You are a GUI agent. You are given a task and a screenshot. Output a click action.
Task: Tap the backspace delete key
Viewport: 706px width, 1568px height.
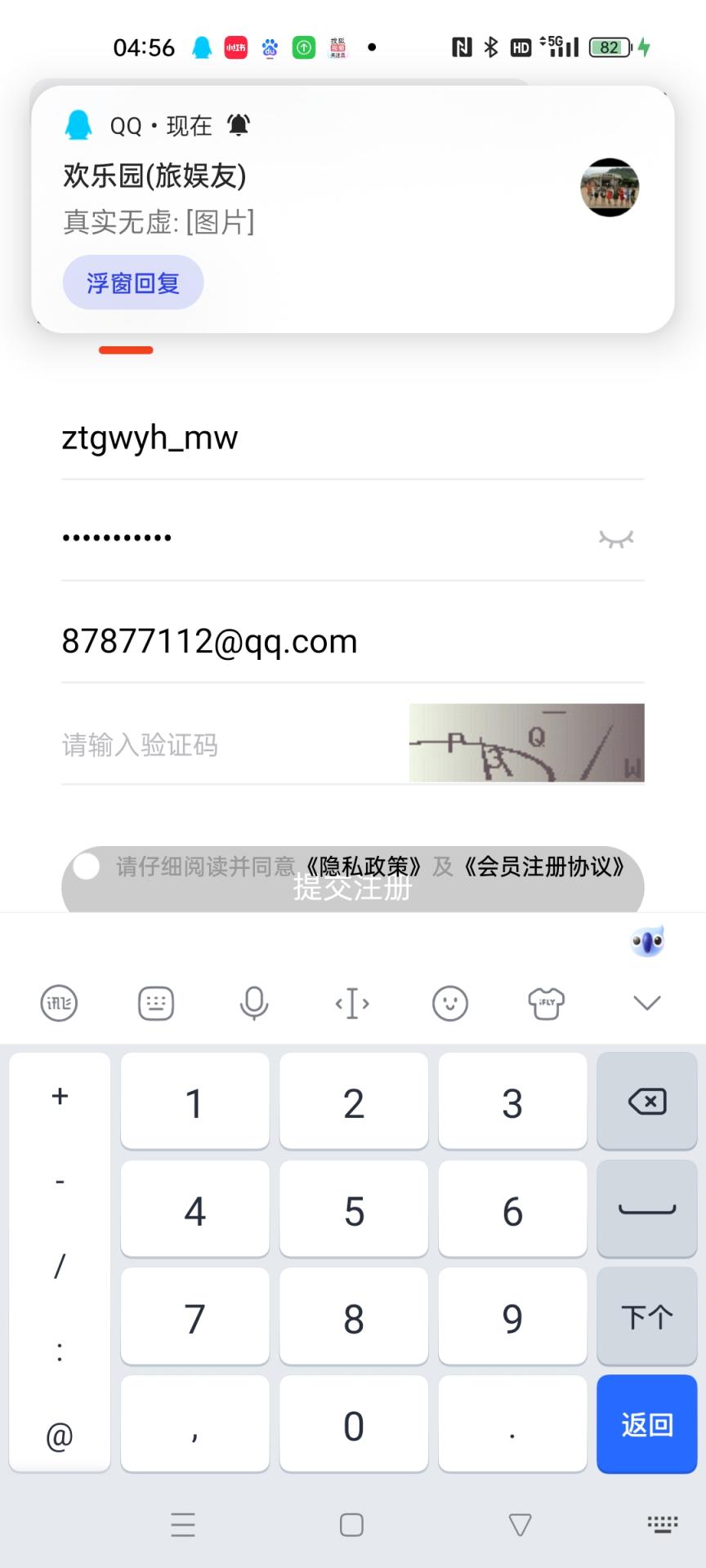646,1101
